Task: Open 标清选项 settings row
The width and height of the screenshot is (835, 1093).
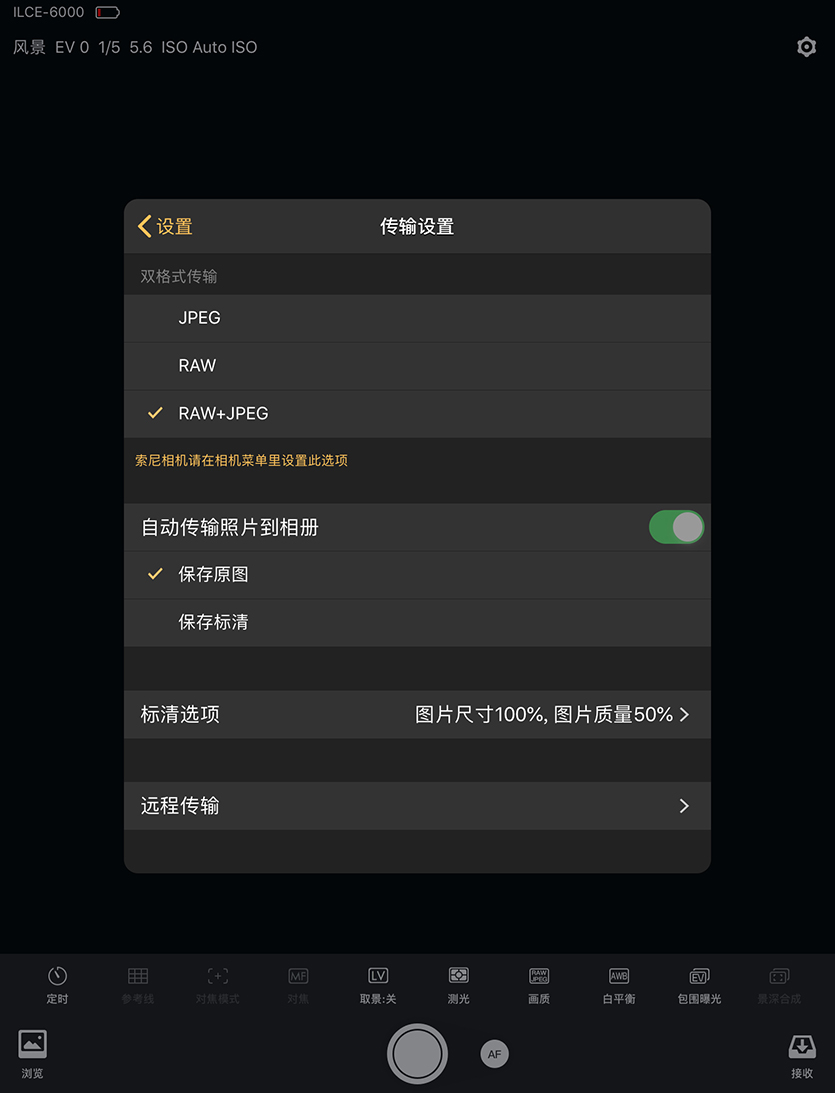Action: tap(417, 715)
